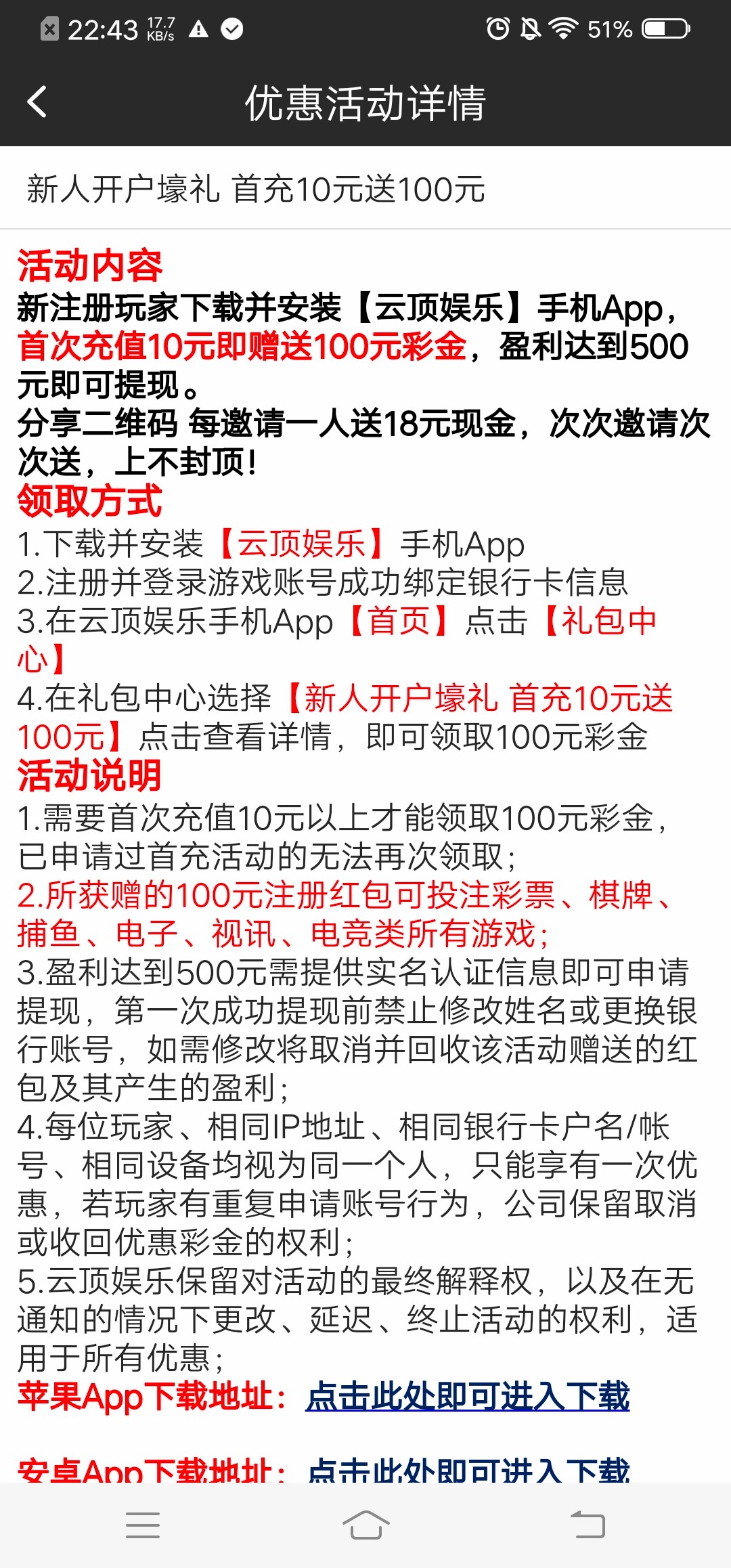Tap the system home button
The width and height of the screenshot is (731, 1568).
[x=365, y=1525]
